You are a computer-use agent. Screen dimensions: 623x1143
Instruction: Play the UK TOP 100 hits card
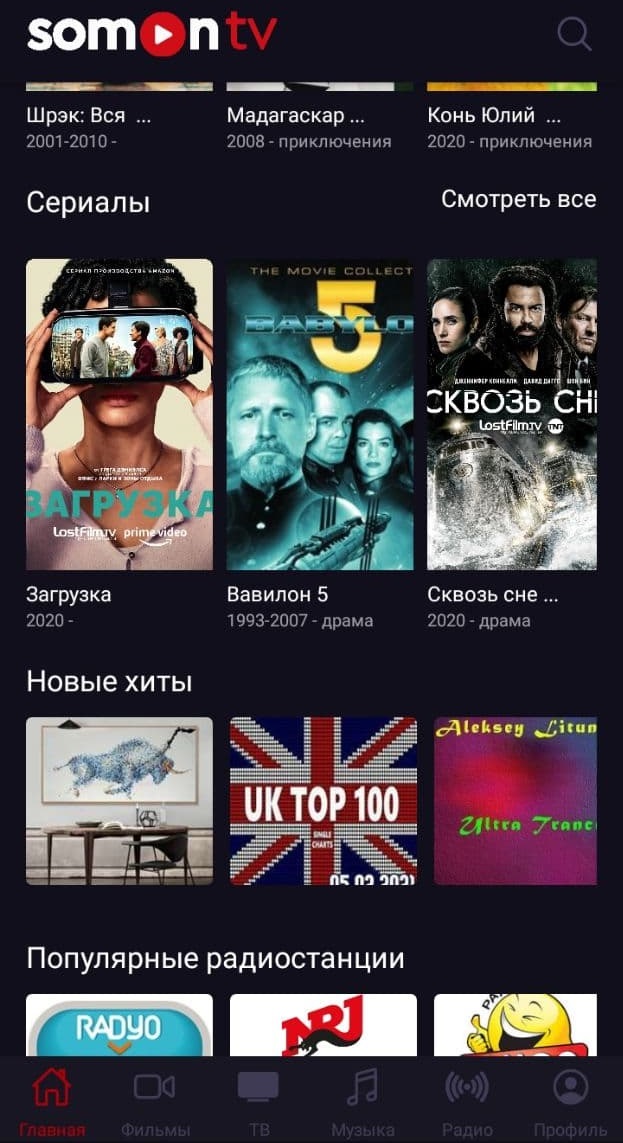click(x=323, y=800)
